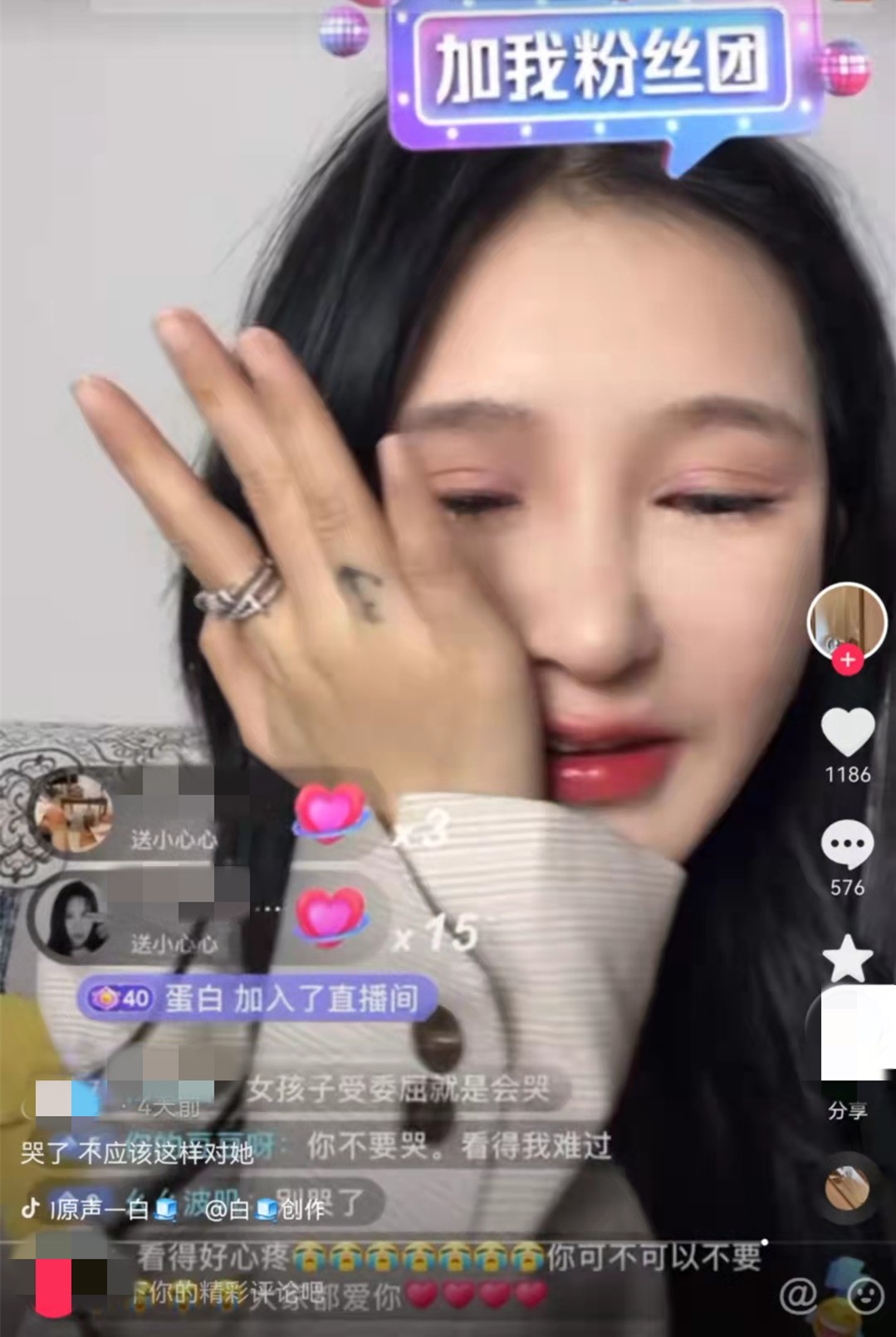
Task: Open the spinning music disc
Action: (847, 1188)
